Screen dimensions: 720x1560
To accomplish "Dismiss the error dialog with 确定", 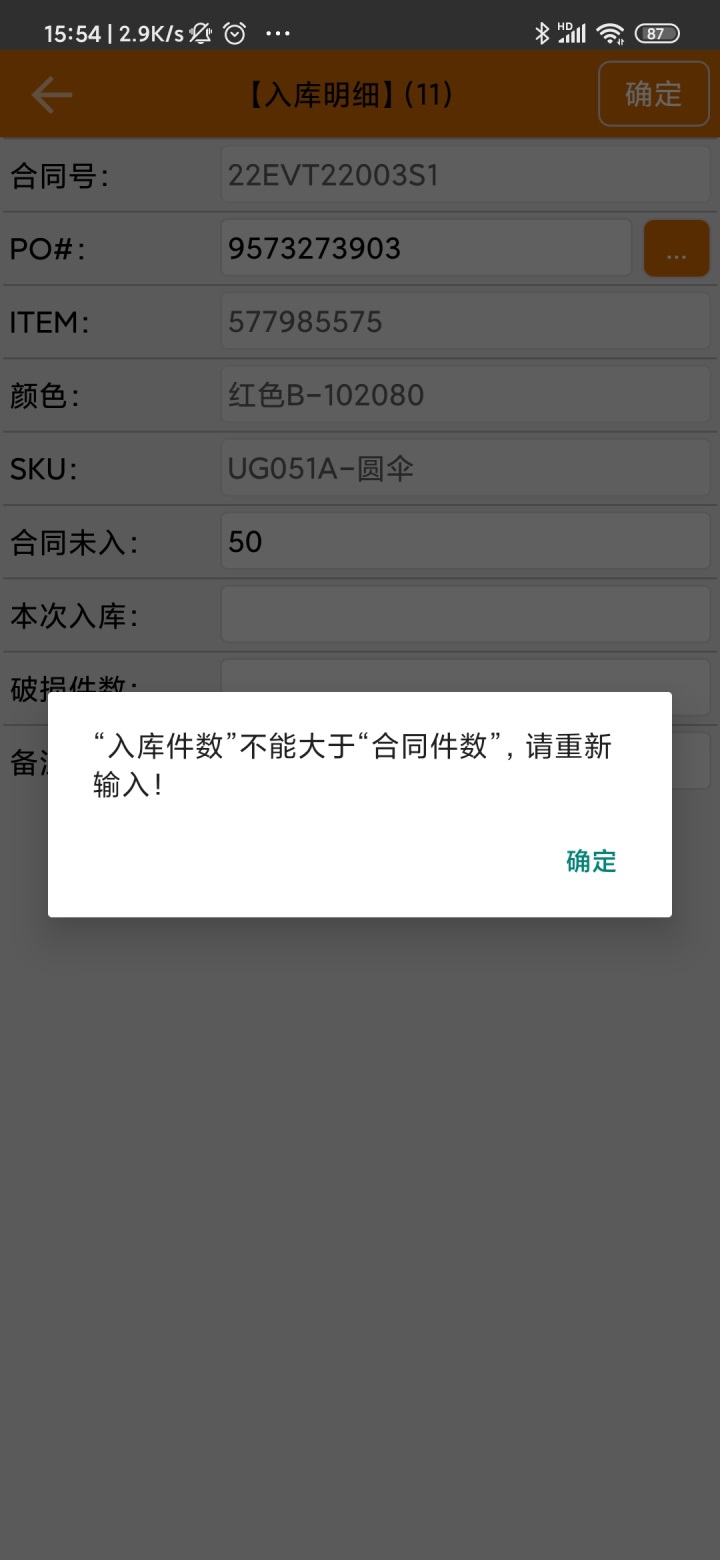I will click(x=591, y=861).
